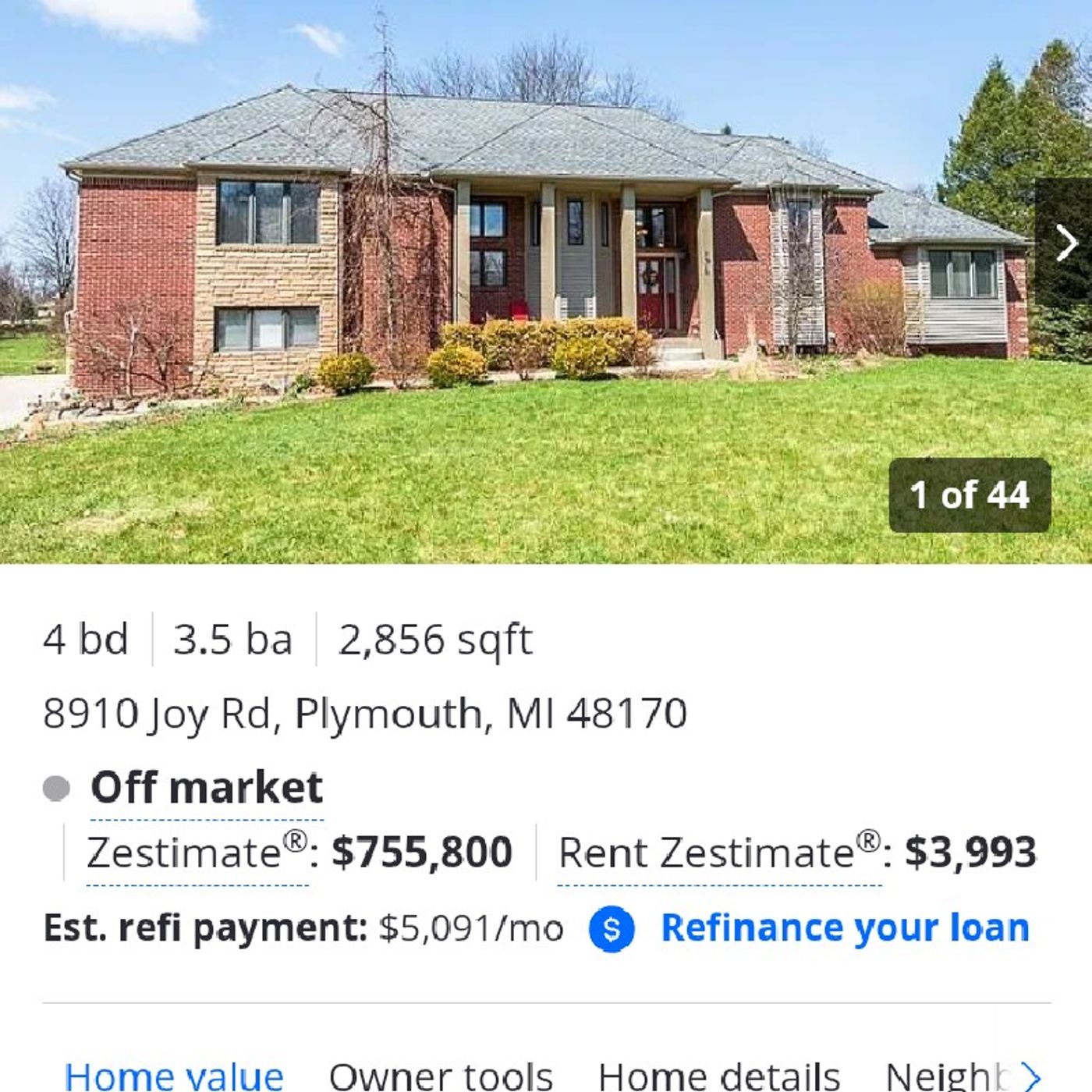Switch to the Owner tools tab
Image resolution: width=1092 pixels, height=1092 pixels.
click(x=441, y=1076)
